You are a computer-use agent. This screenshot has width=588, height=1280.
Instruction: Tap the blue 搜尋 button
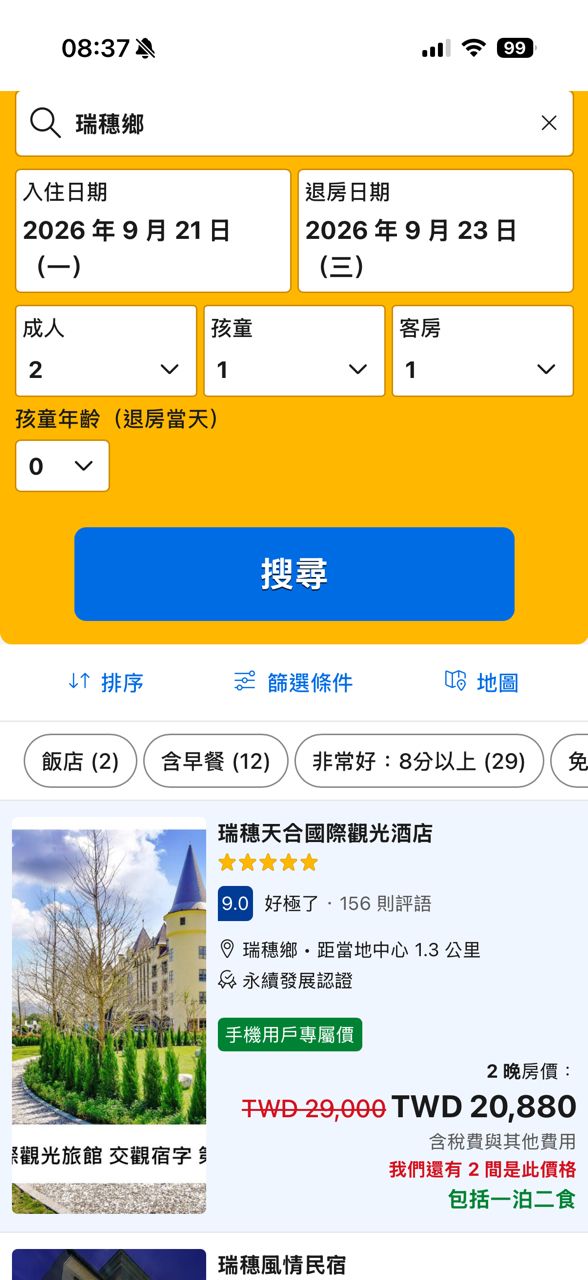[294, 574]
